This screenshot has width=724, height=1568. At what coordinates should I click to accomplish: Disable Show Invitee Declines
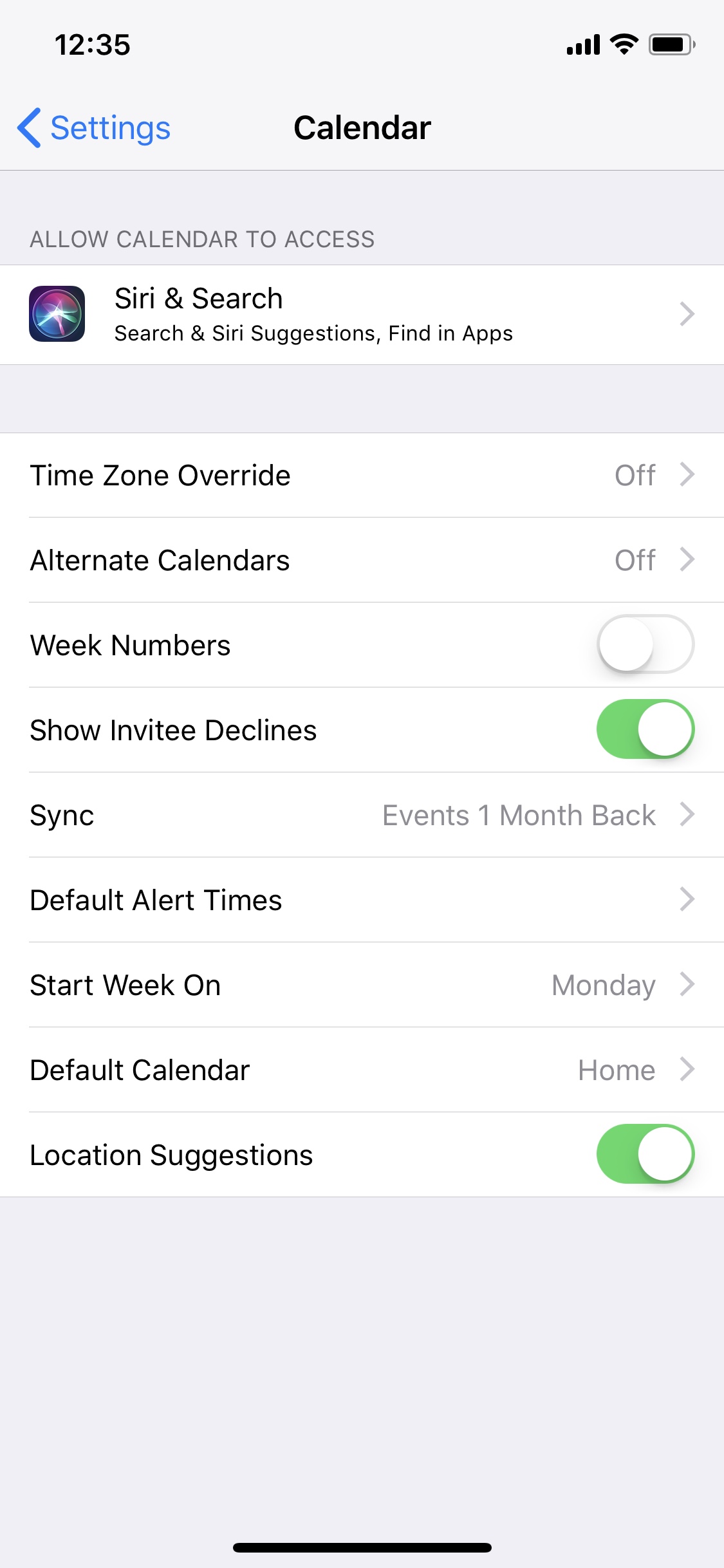[x=645, y=729]
